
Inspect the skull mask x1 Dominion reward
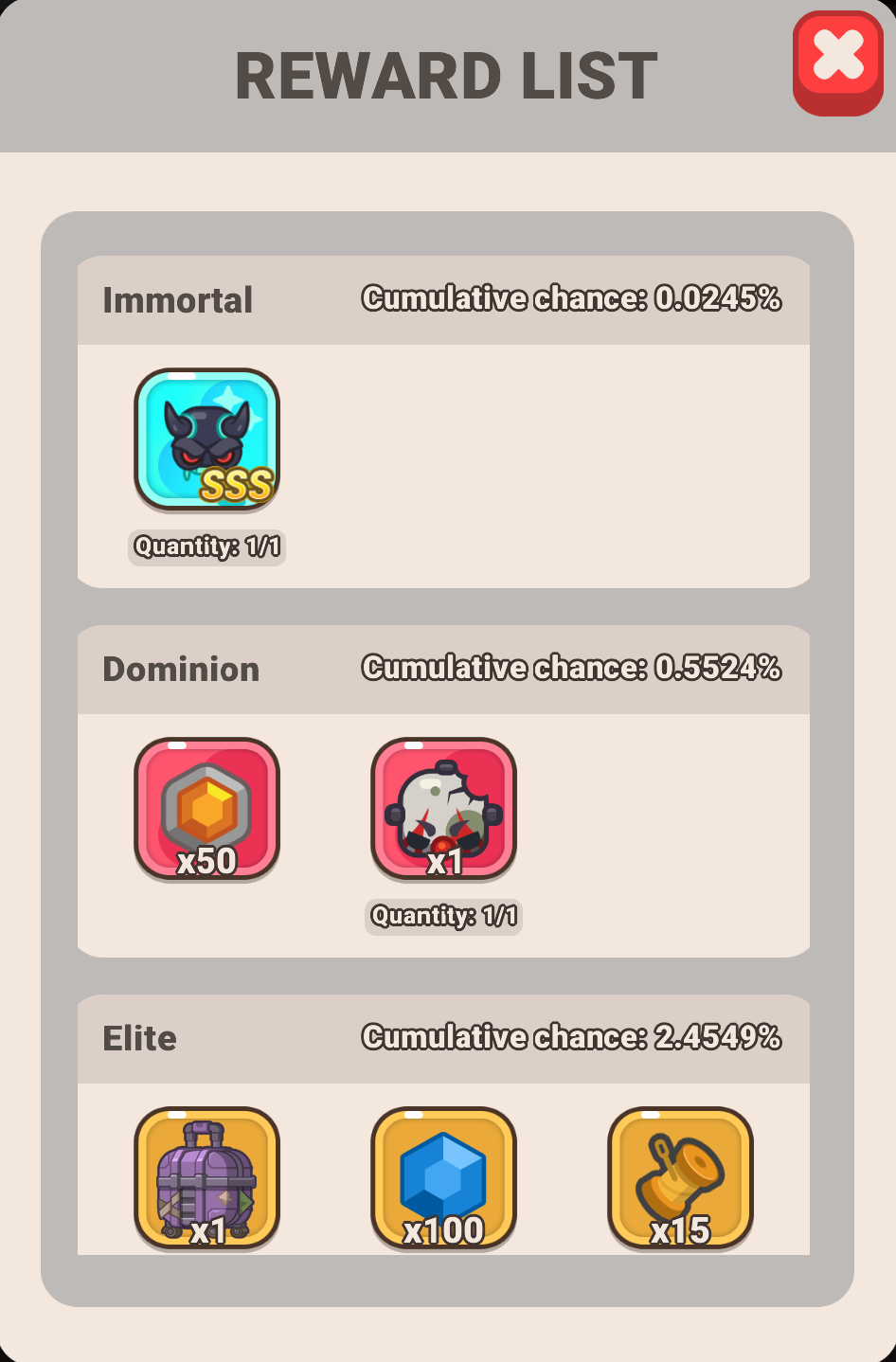(x=443, y=809)
